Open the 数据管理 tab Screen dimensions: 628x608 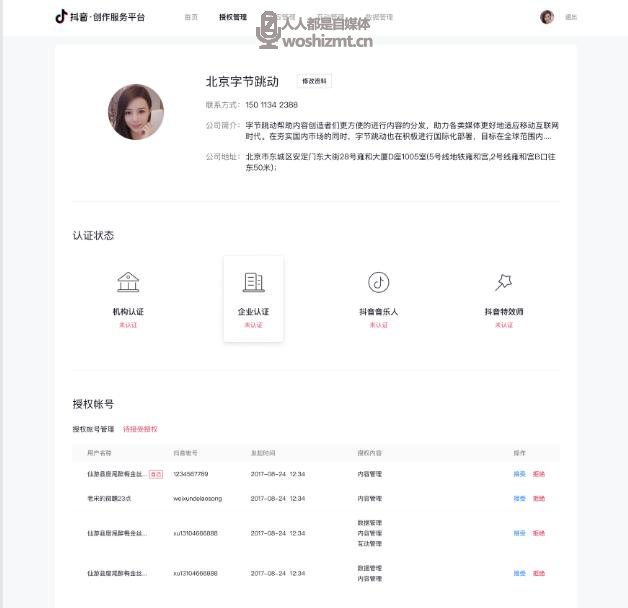pos(379,17)
